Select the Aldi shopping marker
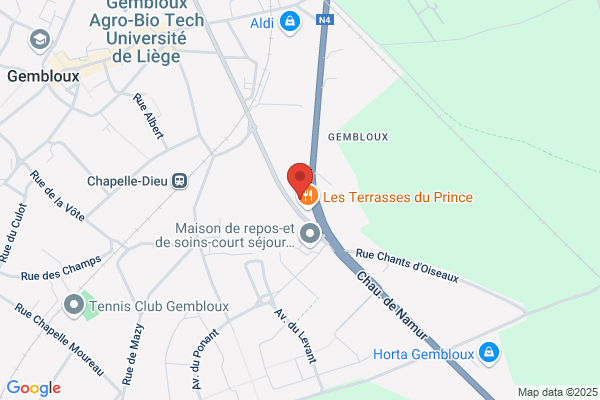The height and width of the screenshot is (400, 600). click(x=290, y=23)
